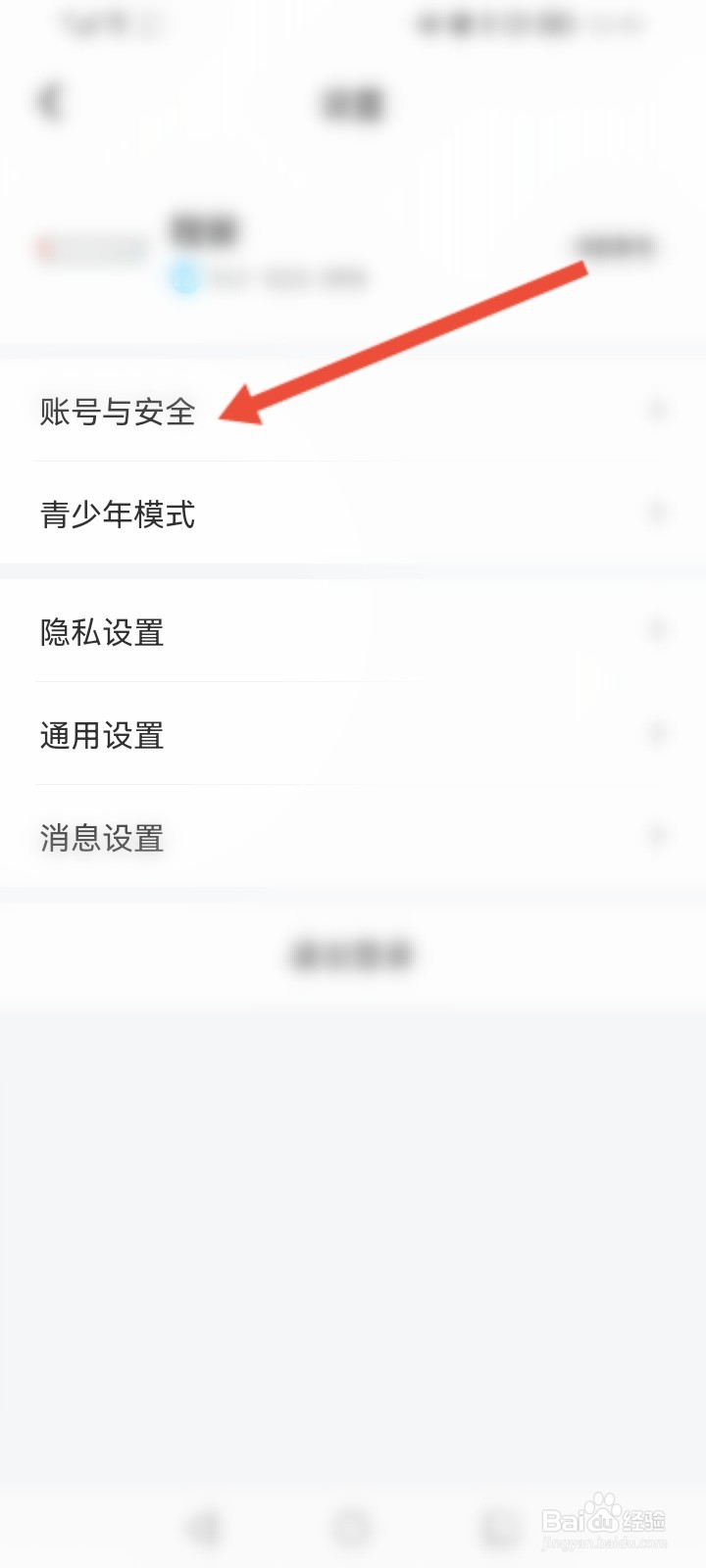Open 消息设置 message settings
The width and height of the screenshot is (706, 1568).
pos(101,838)
